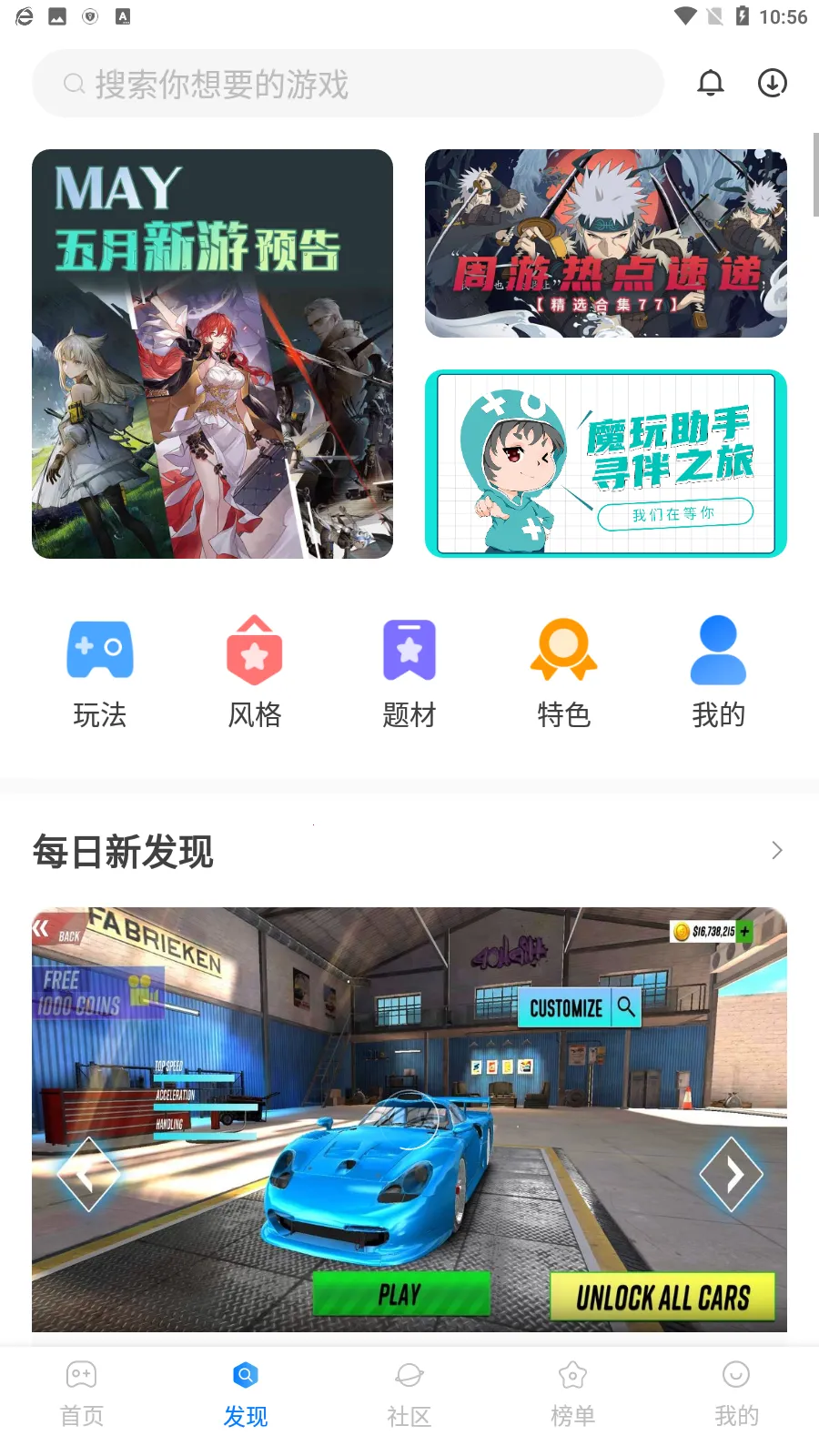Click the next arrow on the car carousel
Screen dimensions: 819x1456
(730, 1173)
